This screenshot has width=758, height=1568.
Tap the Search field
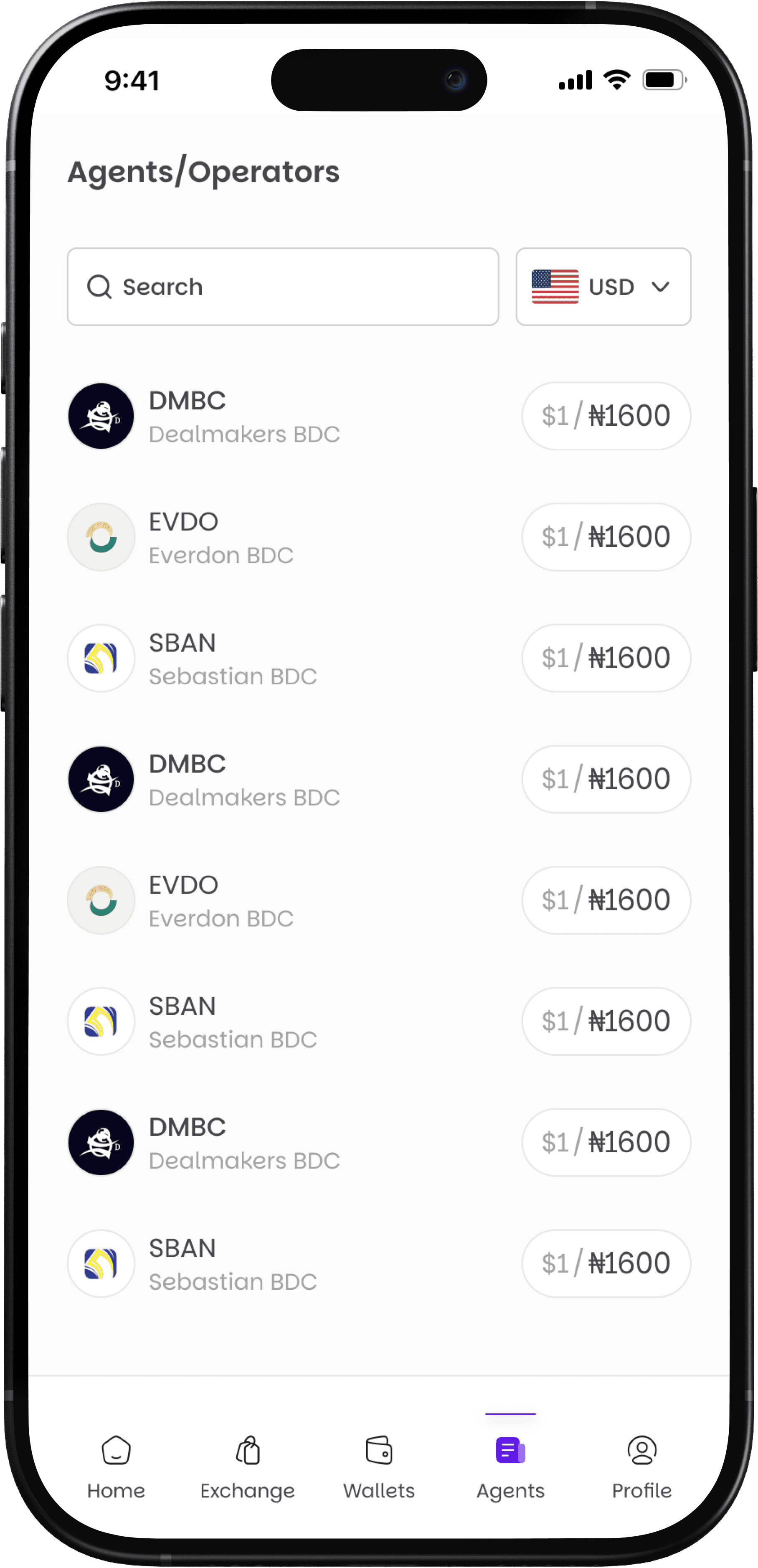(283, 287)
